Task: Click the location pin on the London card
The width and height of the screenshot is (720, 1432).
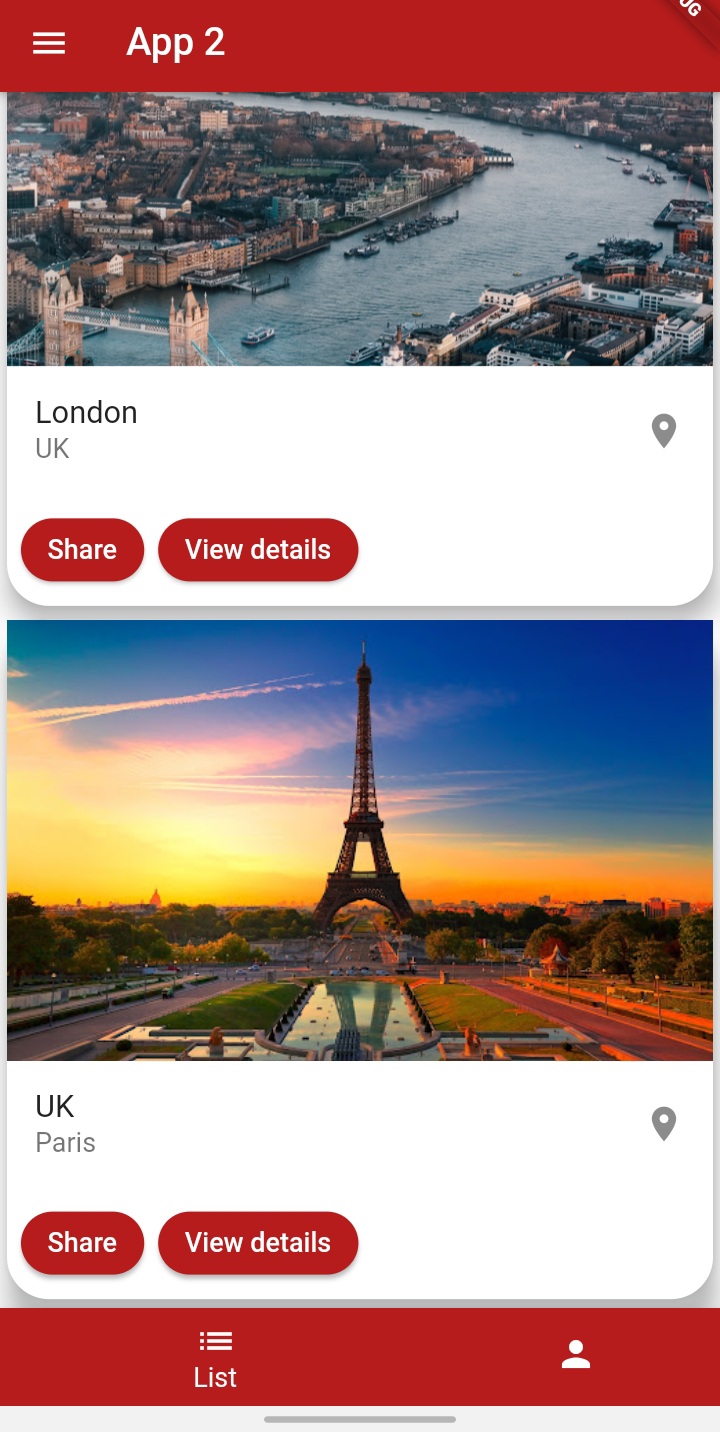Action: pos(663,429)
